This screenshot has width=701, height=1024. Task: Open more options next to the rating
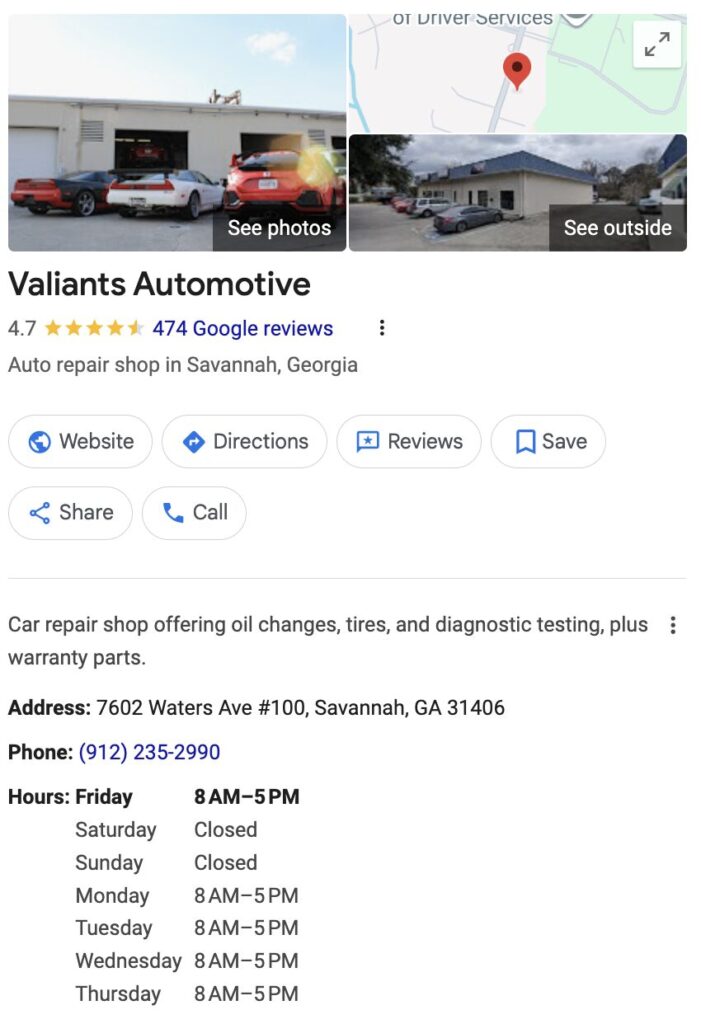pyautogui.click(x=381, y=328)
